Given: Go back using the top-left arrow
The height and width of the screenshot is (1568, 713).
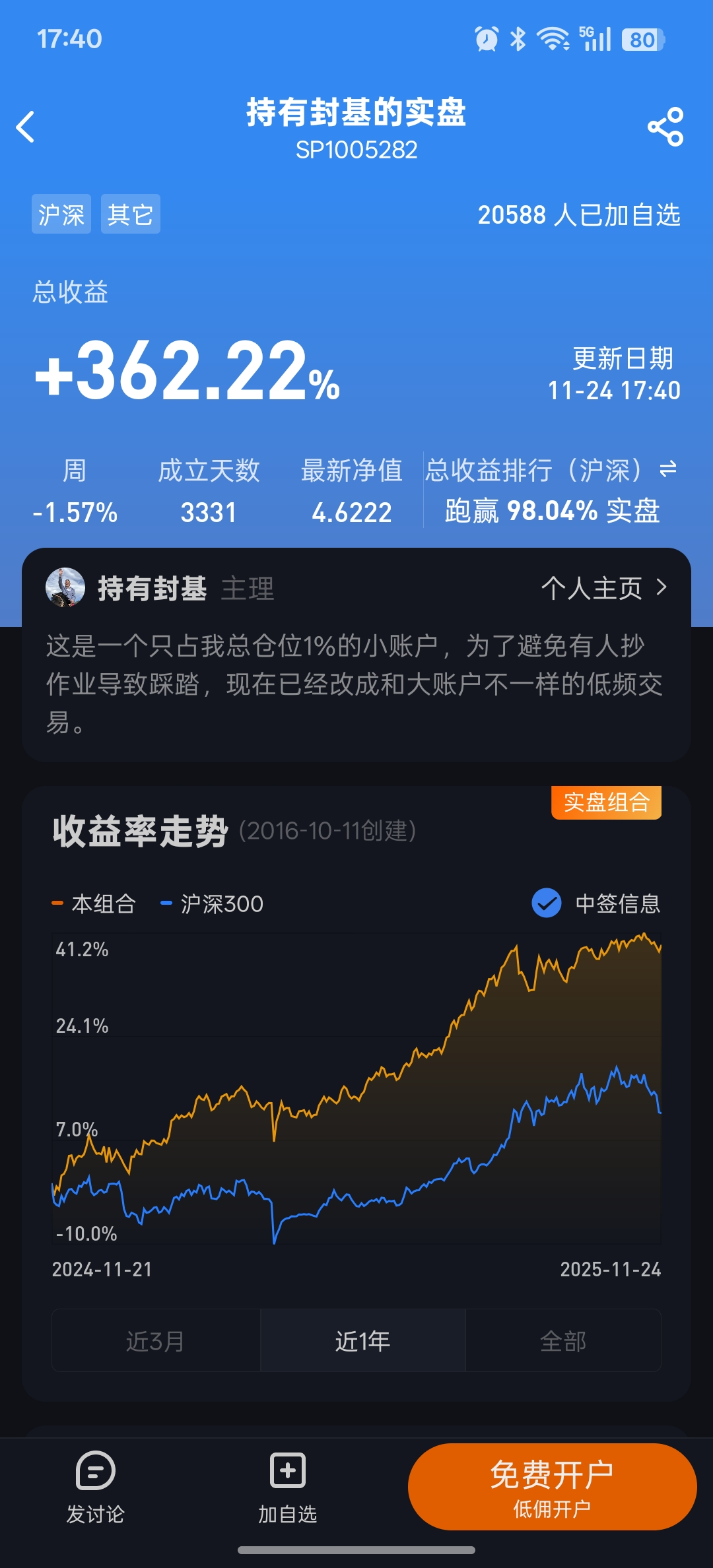Looking at the screenshot, I should tap(26, 127).
